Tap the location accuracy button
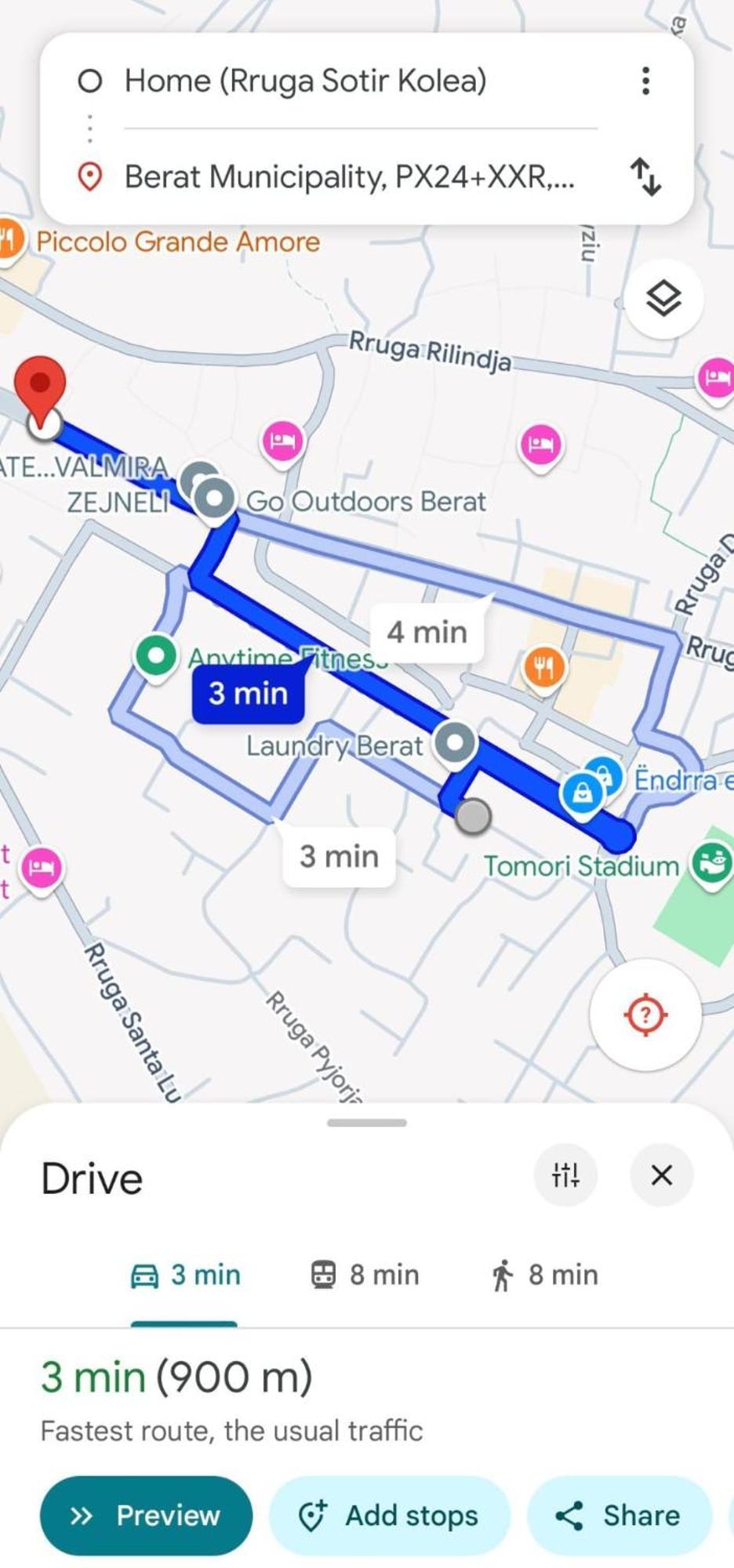Screen dimensions: 734x1568 pyautogui.click(x=645, y=1014)
